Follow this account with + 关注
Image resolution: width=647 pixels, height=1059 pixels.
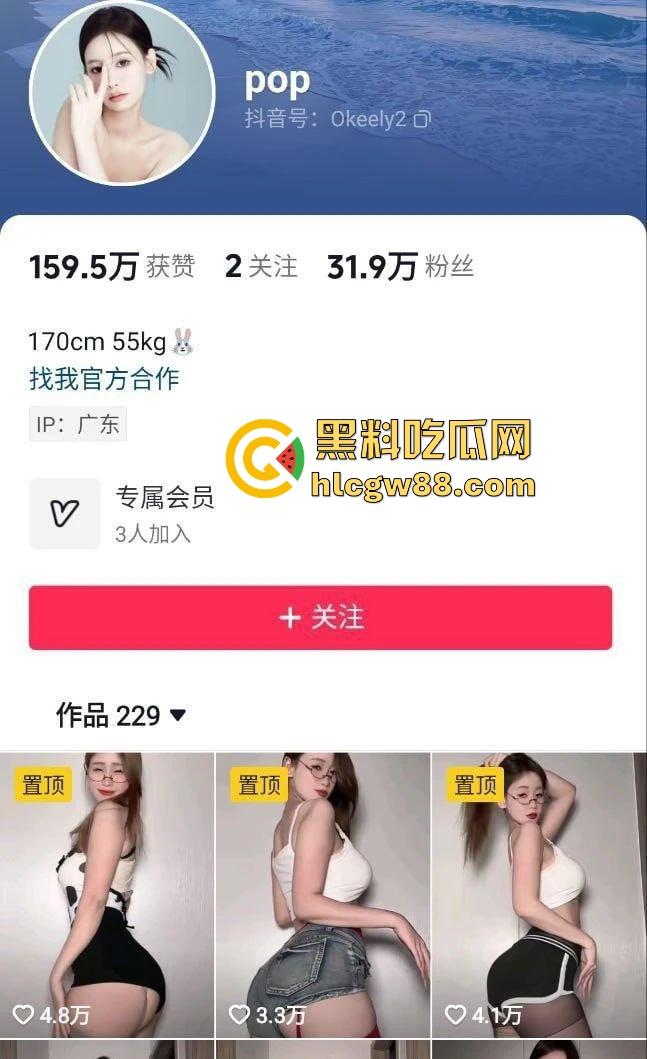(x=320, y=618)
